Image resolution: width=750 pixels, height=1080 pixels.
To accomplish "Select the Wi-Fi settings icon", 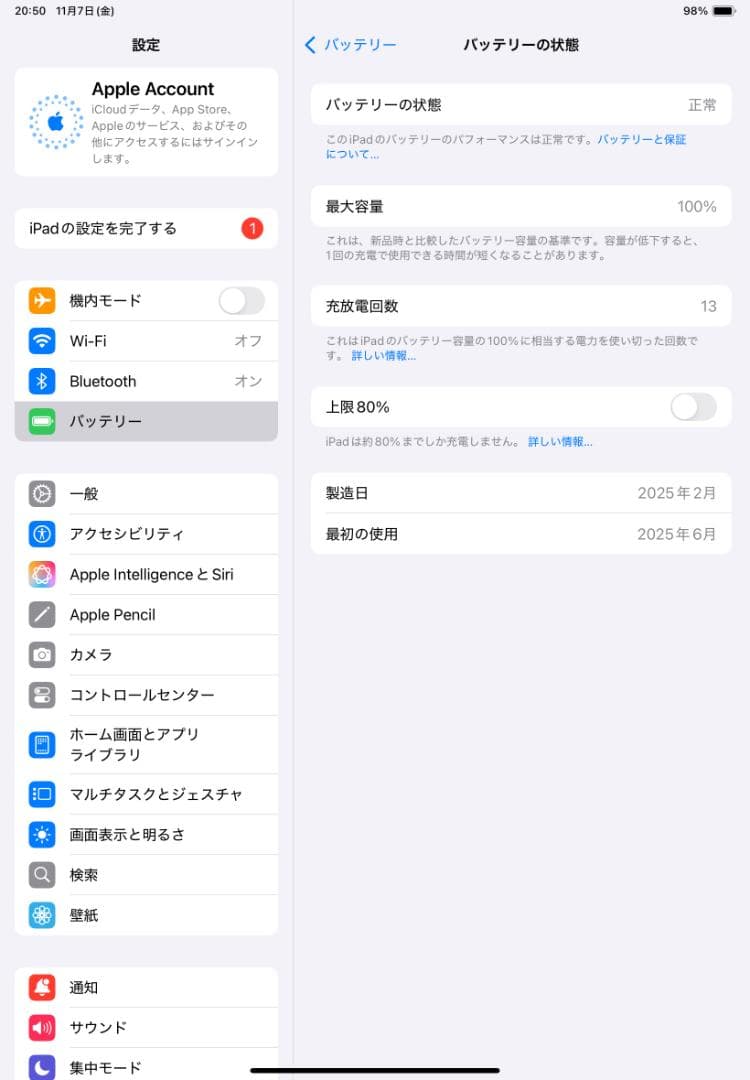I will tap(42, 341).
